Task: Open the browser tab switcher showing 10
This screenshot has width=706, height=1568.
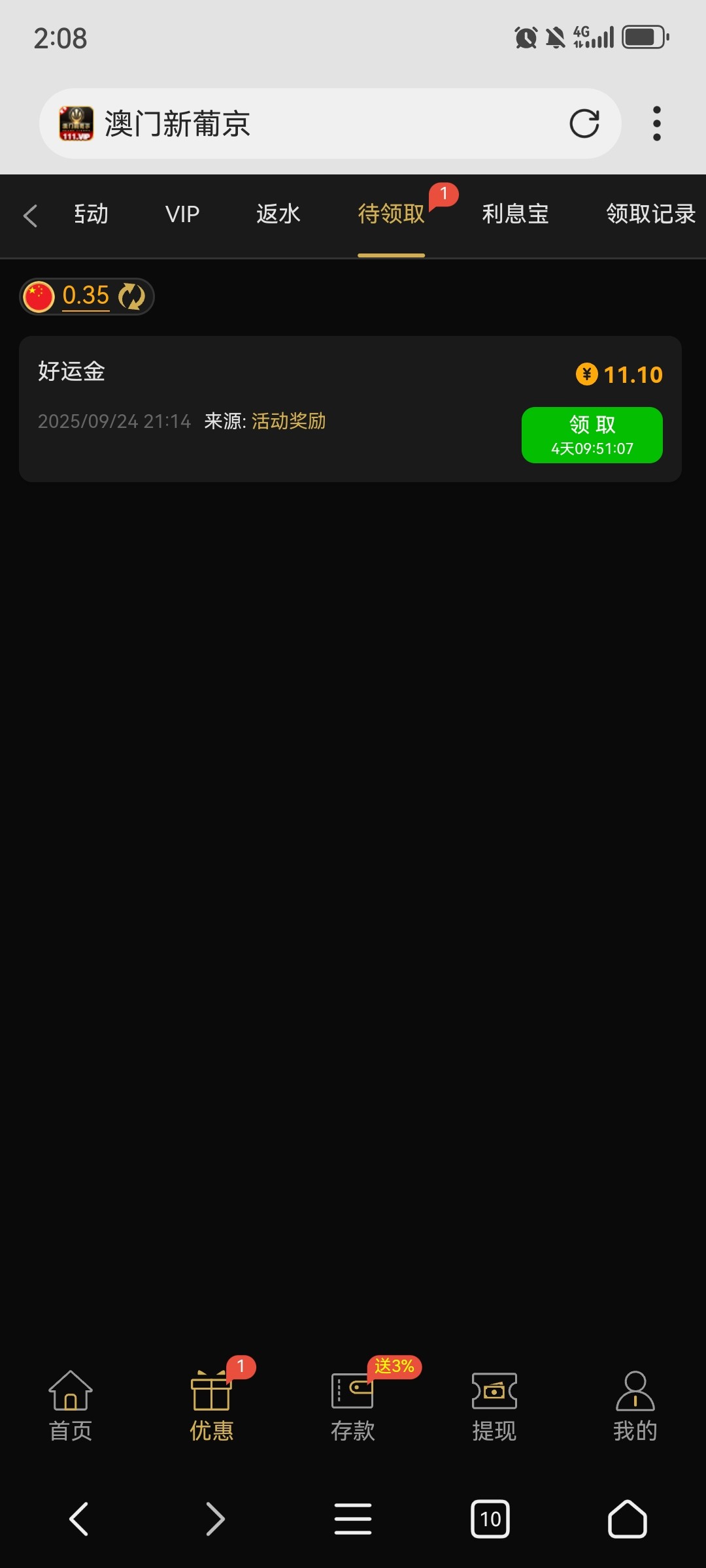Action: 490,1518
